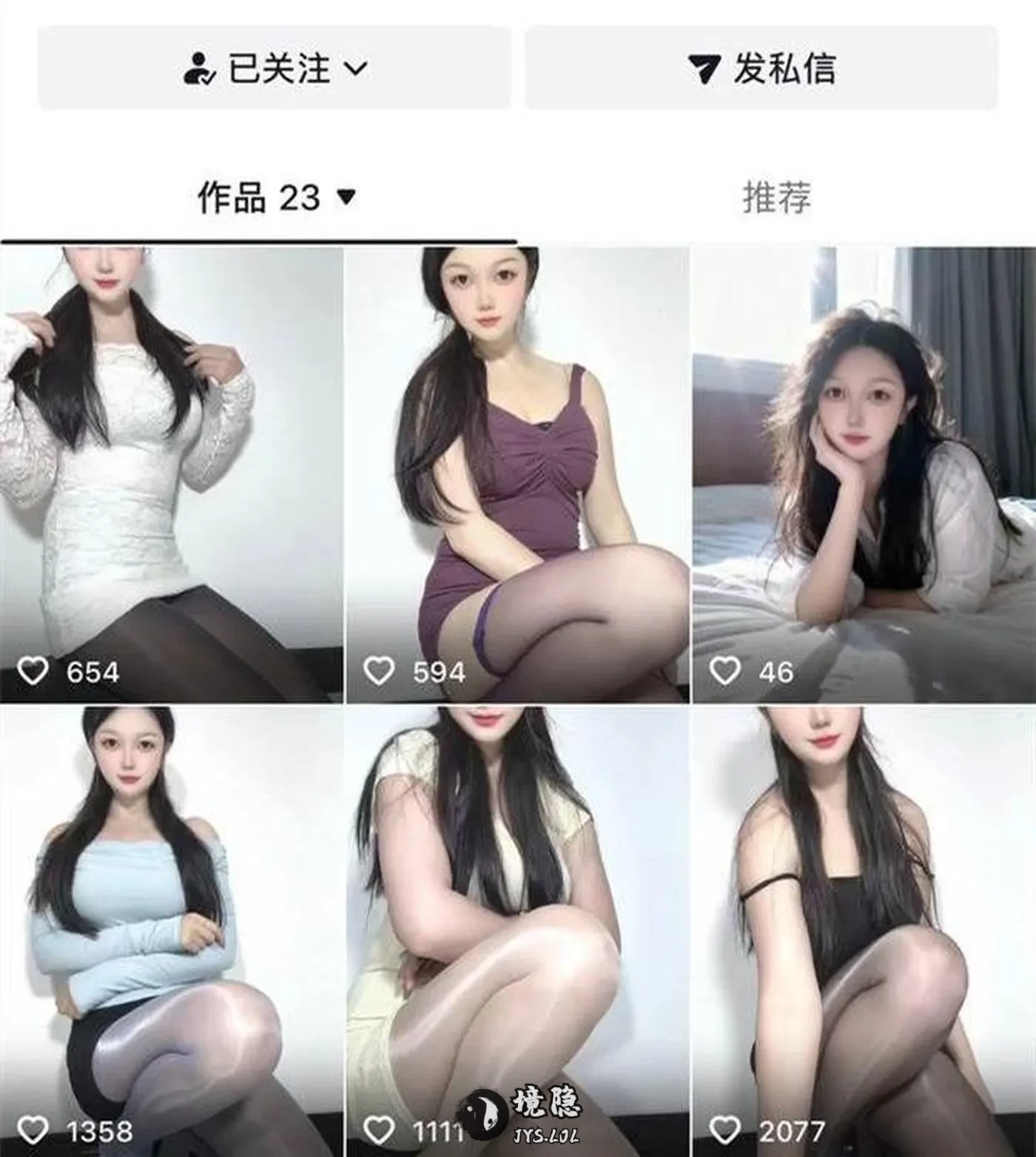
Task: Switch to the 推荐 tab
Action: 778,195
